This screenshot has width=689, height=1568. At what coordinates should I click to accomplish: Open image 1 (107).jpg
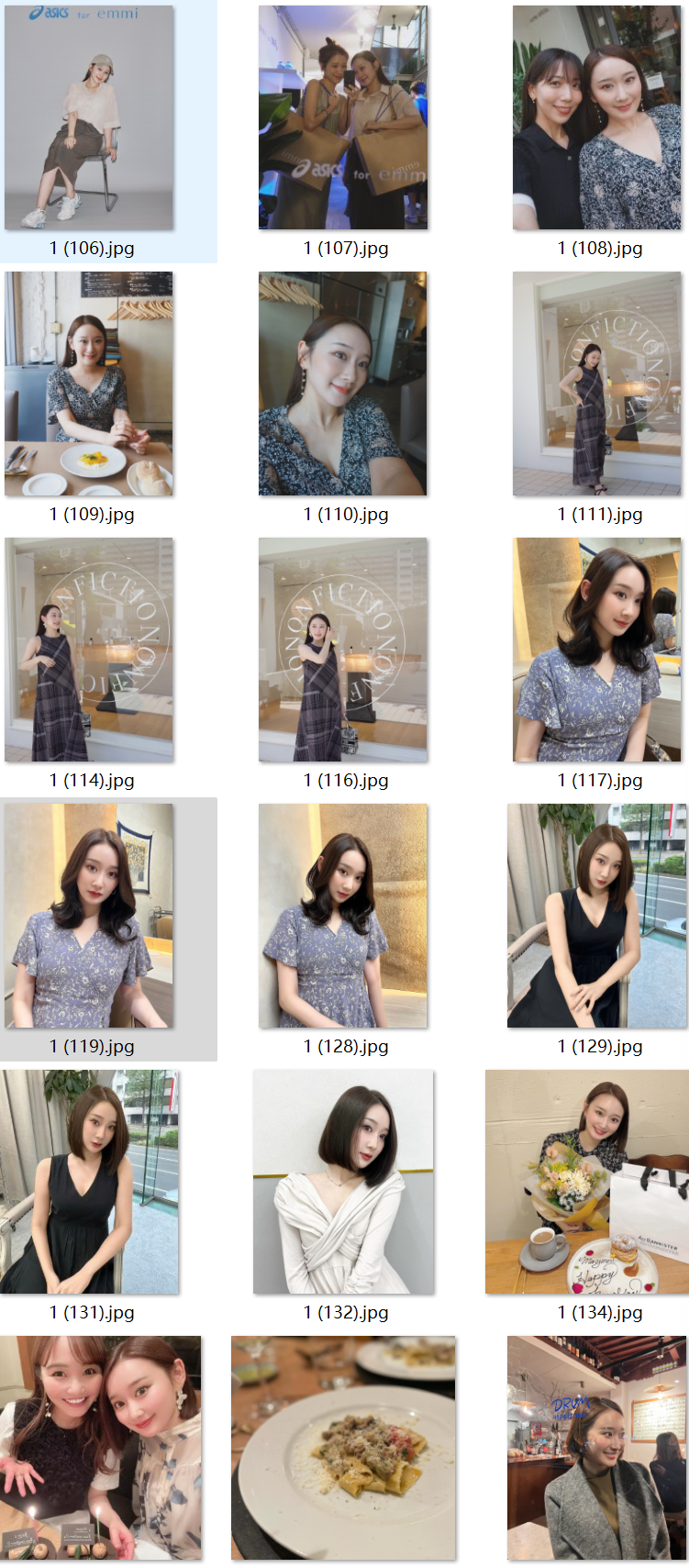343,117
